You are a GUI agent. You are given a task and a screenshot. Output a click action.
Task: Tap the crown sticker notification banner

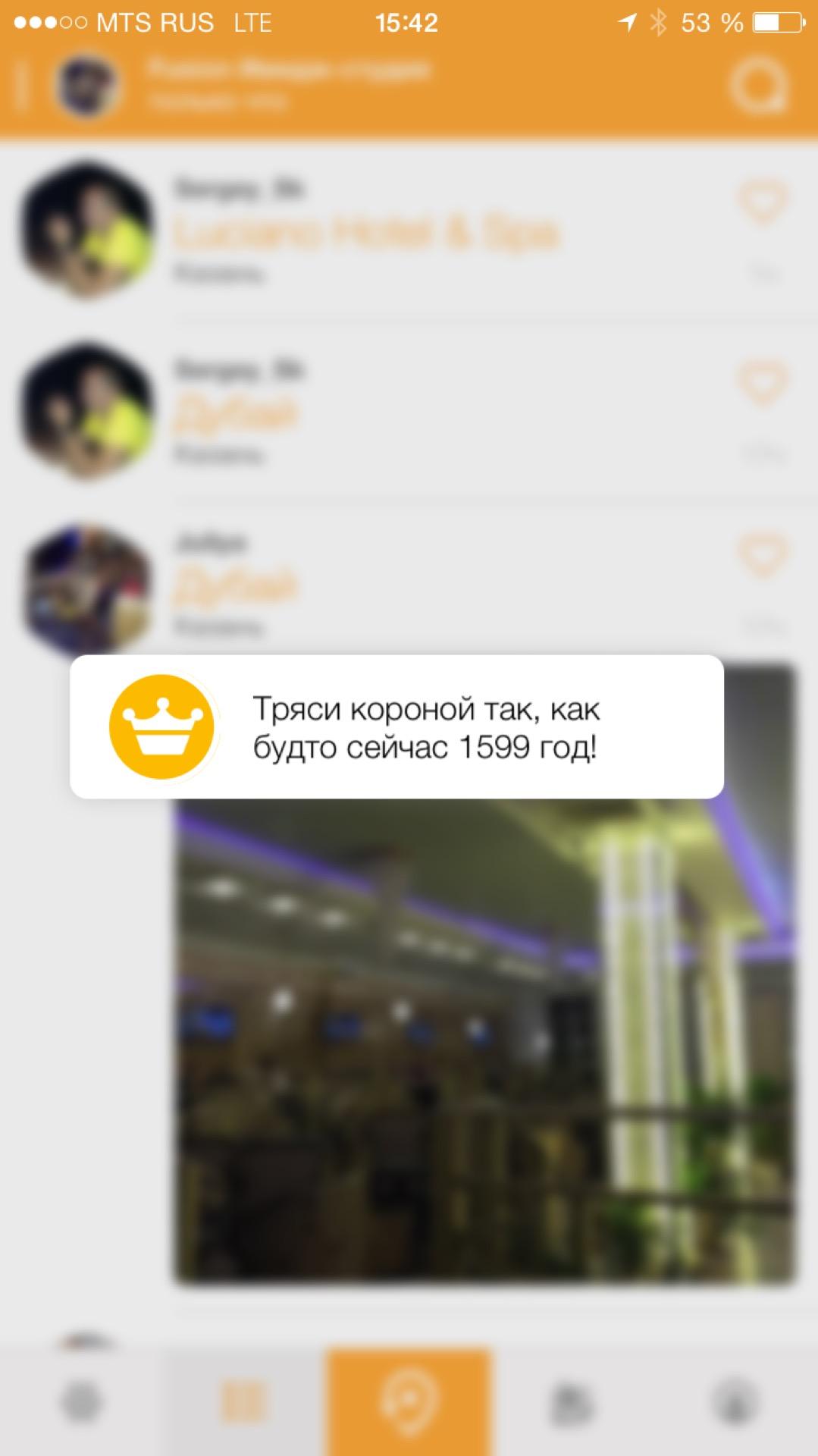pos(396,726)
